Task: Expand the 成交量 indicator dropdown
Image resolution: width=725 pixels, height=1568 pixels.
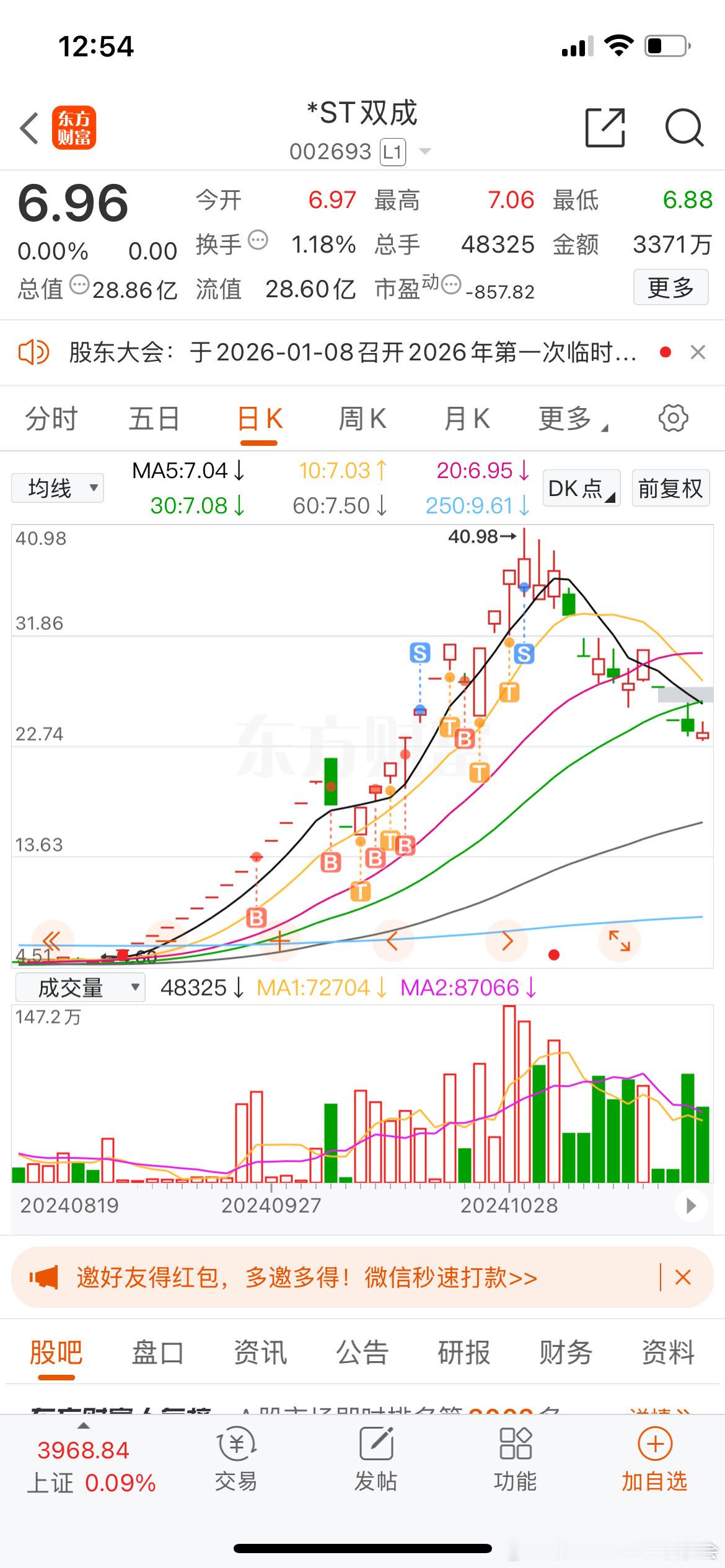Action: click(80, 988)
